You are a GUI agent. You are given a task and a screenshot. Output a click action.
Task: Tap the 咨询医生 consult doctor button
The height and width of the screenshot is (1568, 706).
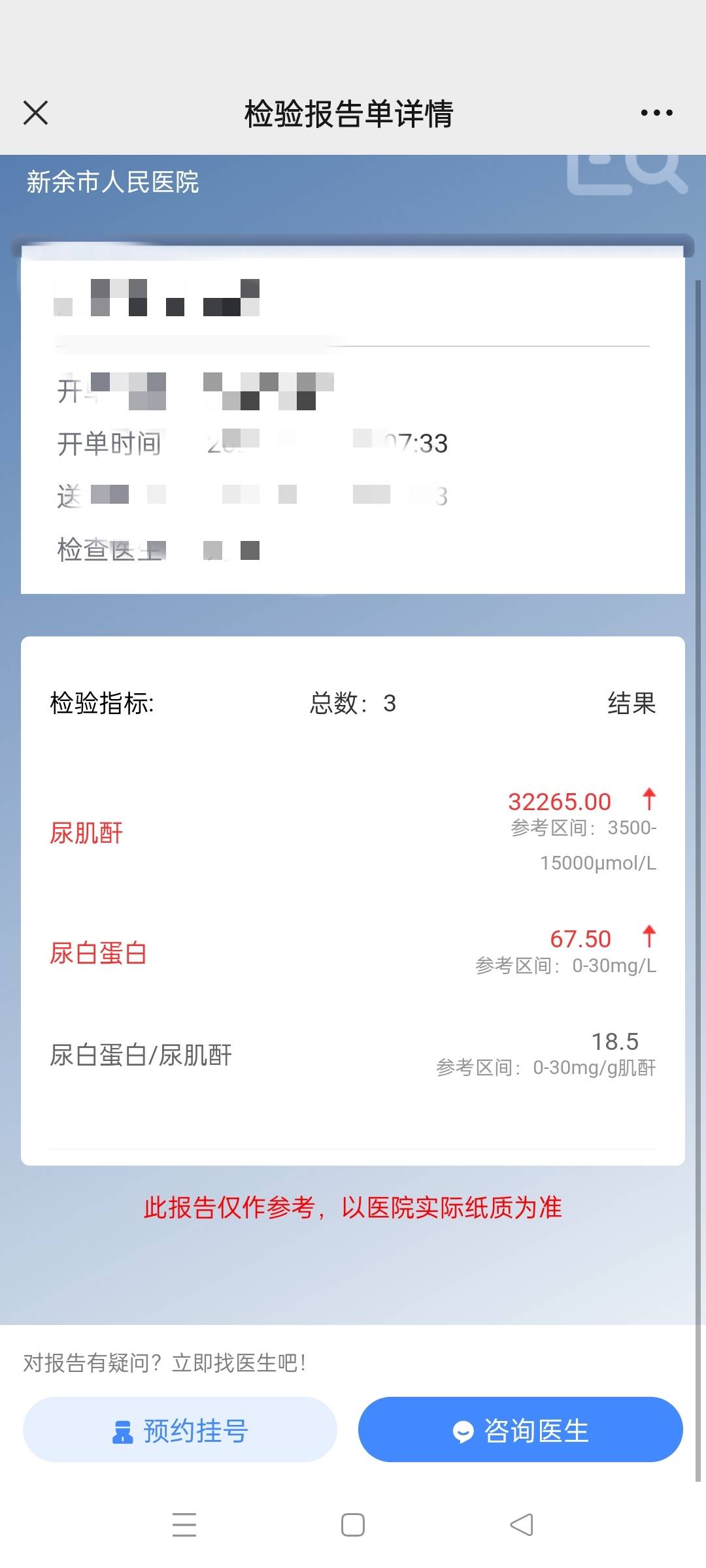(520, 1429)
